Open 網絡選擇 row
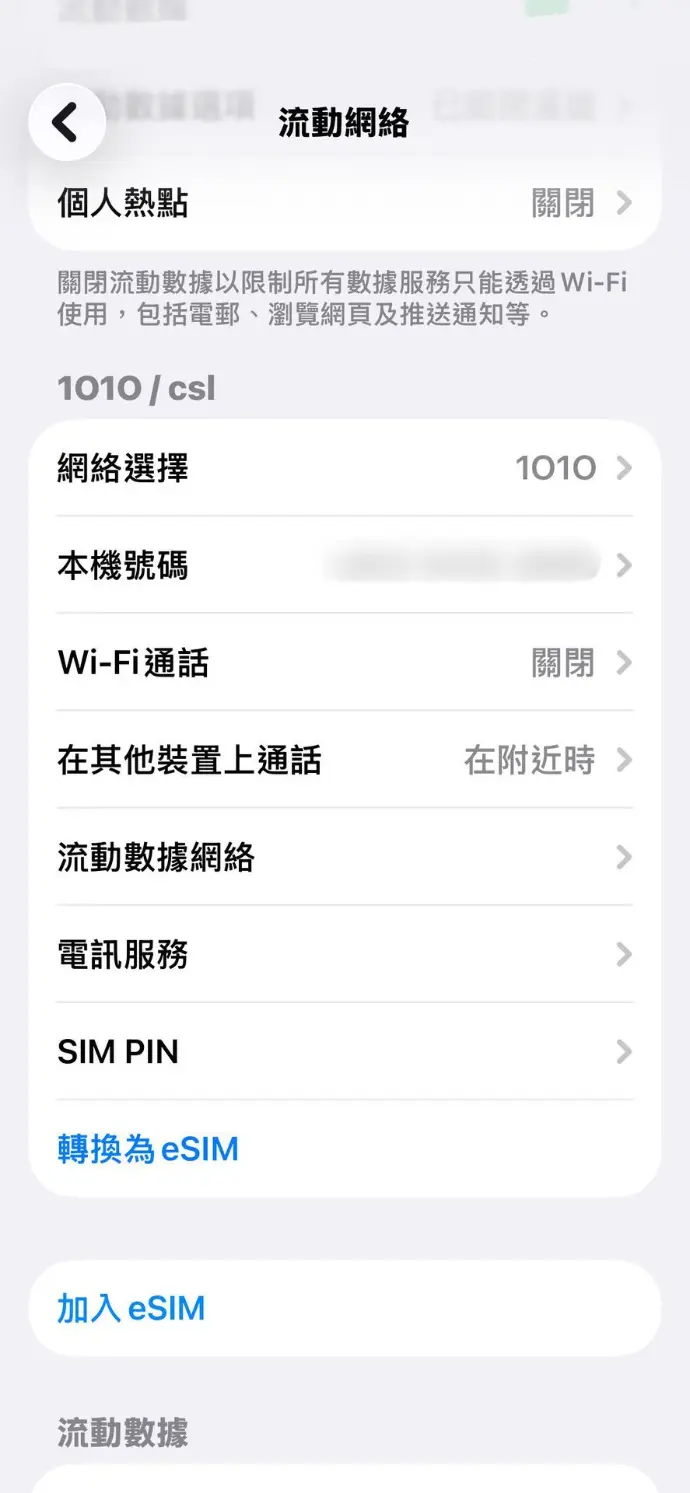The image size is (690, 1493). pyautogui.click(x=345, y=468)
